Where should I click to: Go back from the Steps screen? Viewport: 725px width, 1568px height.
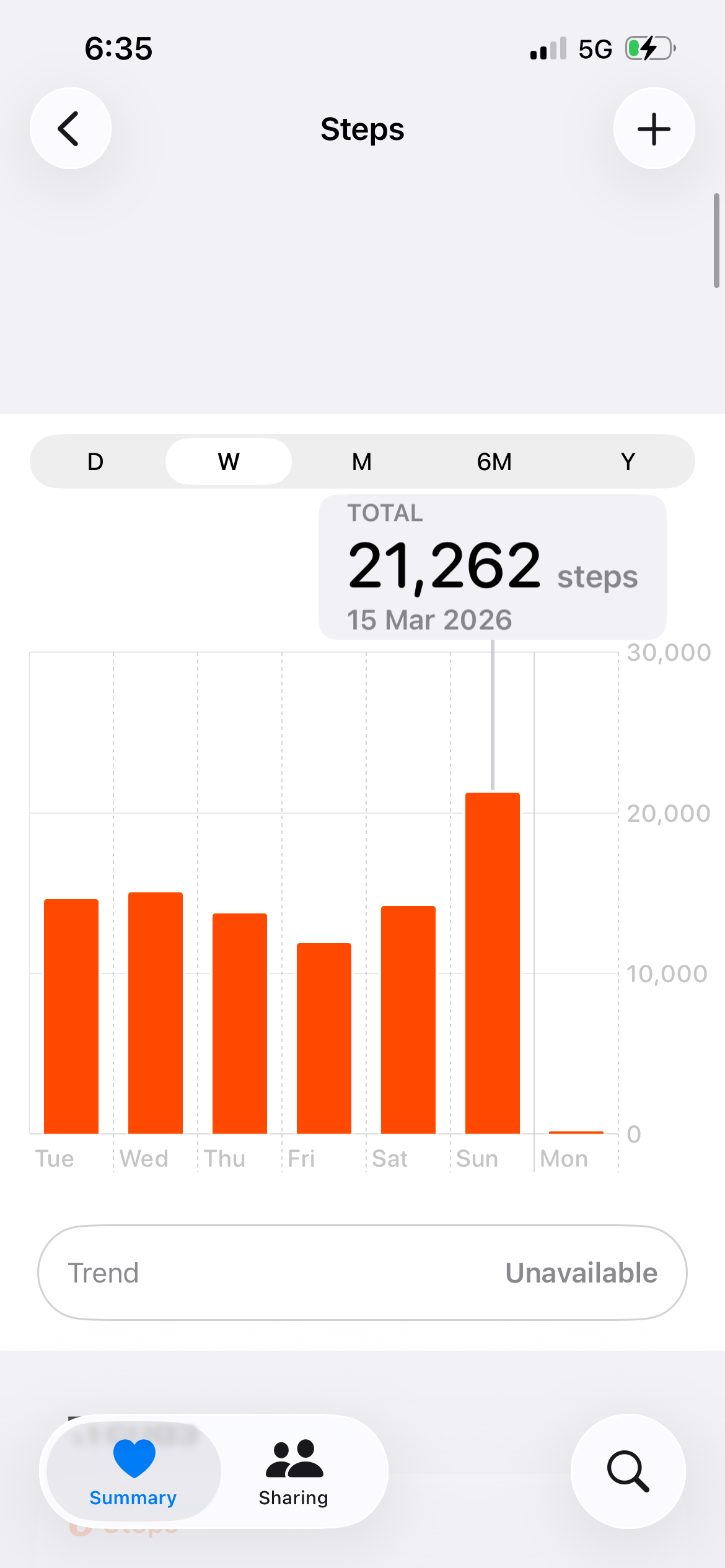tap(71, 128)
